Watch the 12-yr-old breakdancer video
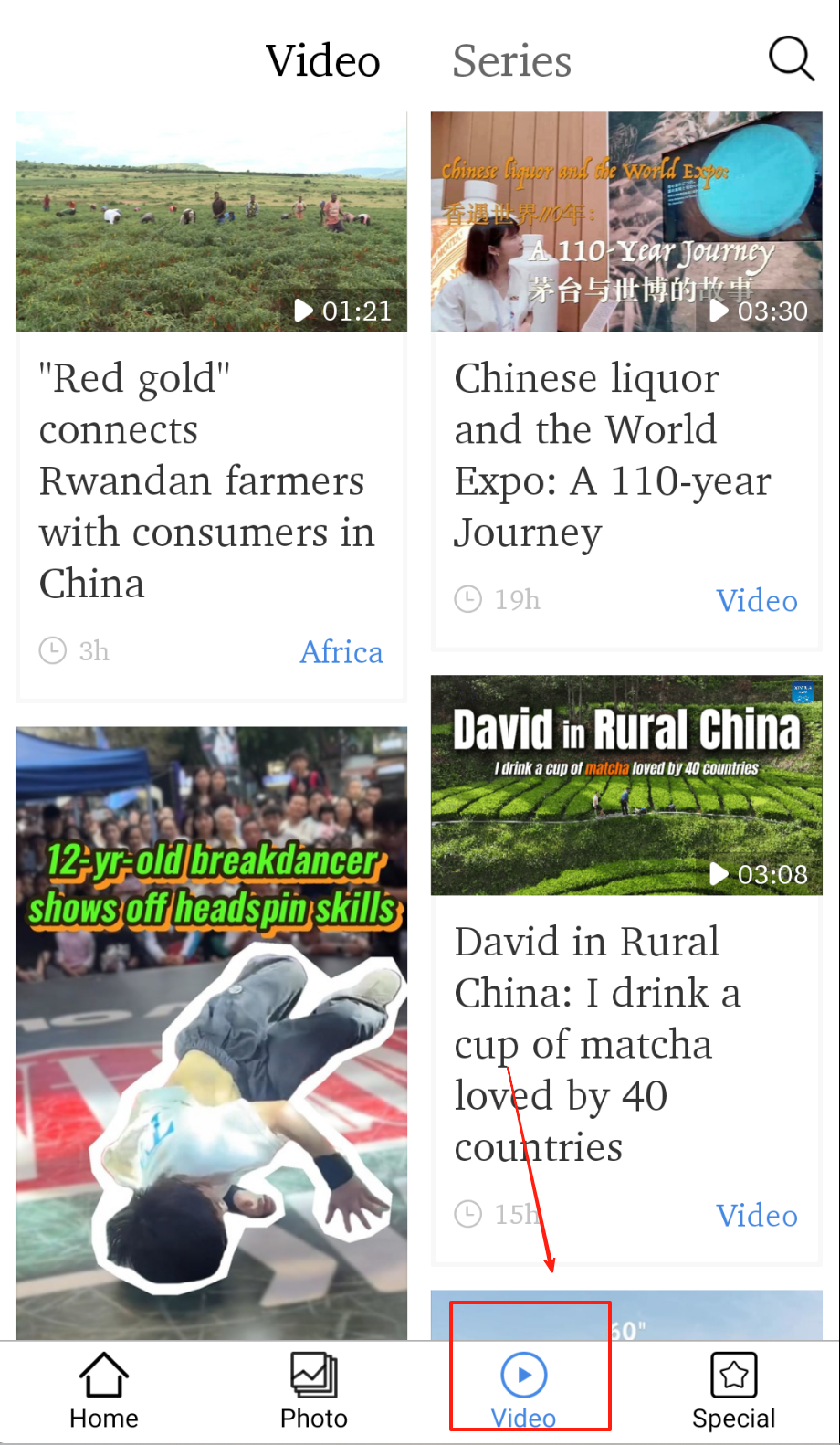This screenshot has height=1445, width=840. pyautogui.click(x=211, y=1032)
